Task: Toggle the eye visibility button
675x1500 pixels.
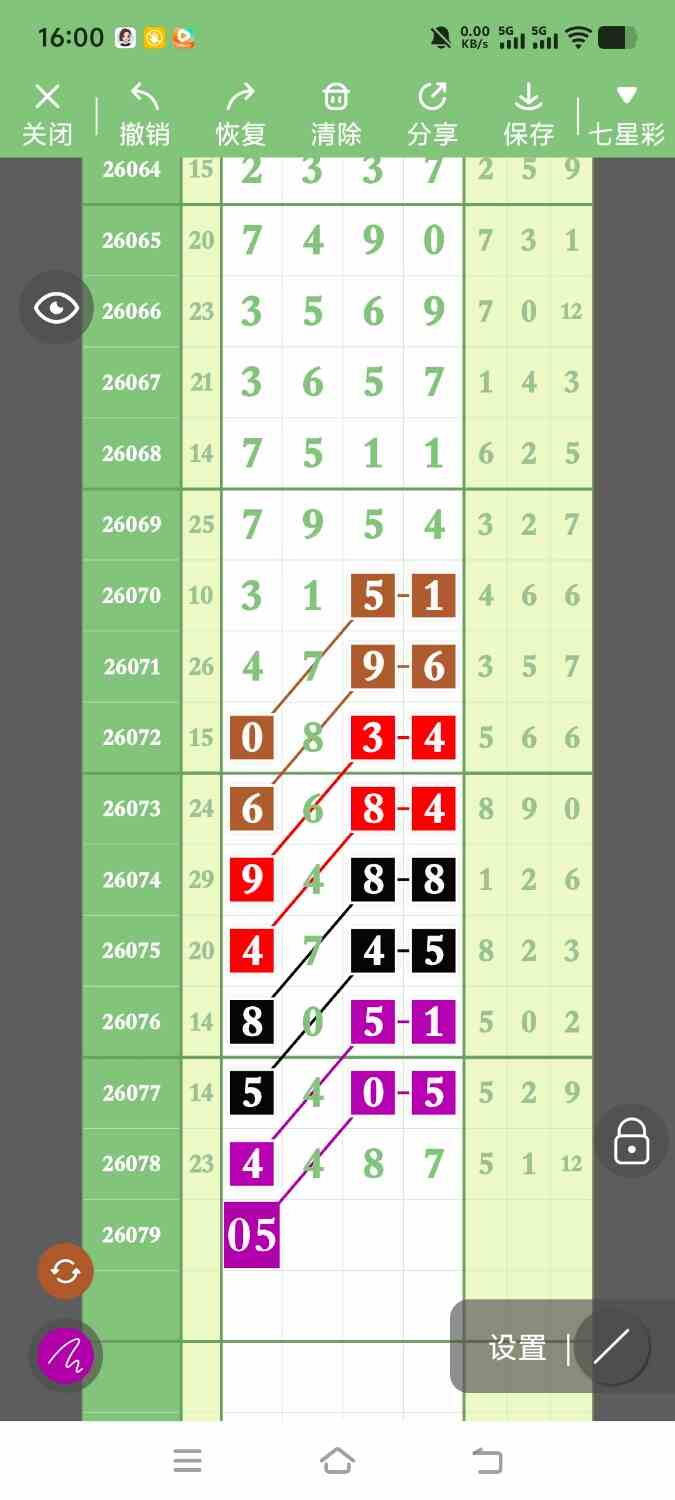Action: click(56, 308)
